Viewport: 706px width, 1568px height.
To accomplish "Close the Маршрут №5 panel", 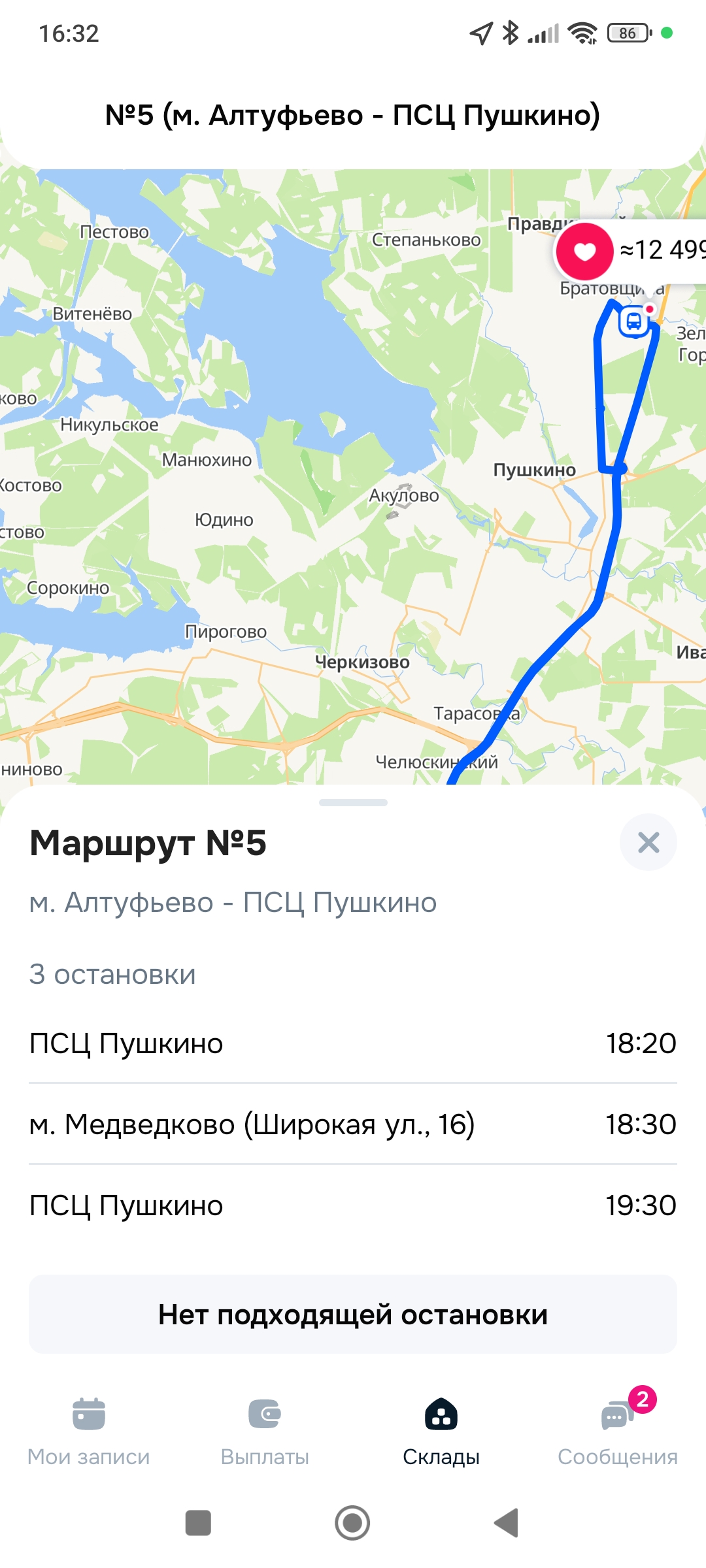I will click(648, 842).
